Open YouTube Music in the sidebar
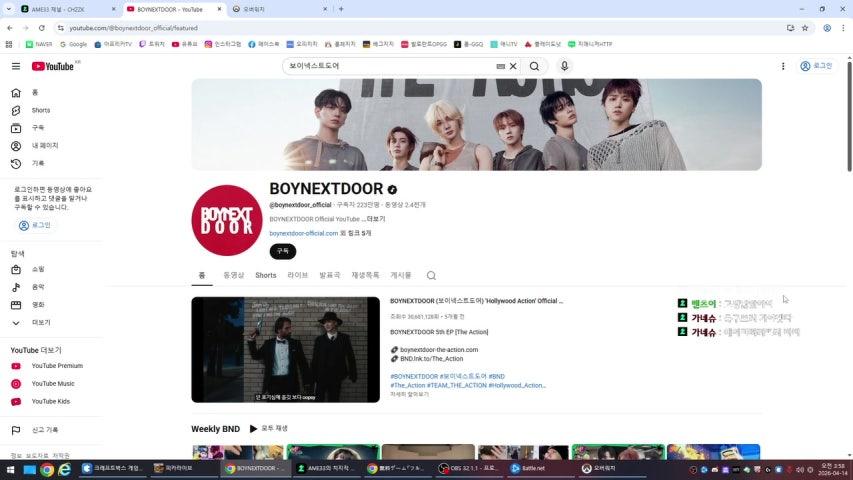 pos(52,384)
